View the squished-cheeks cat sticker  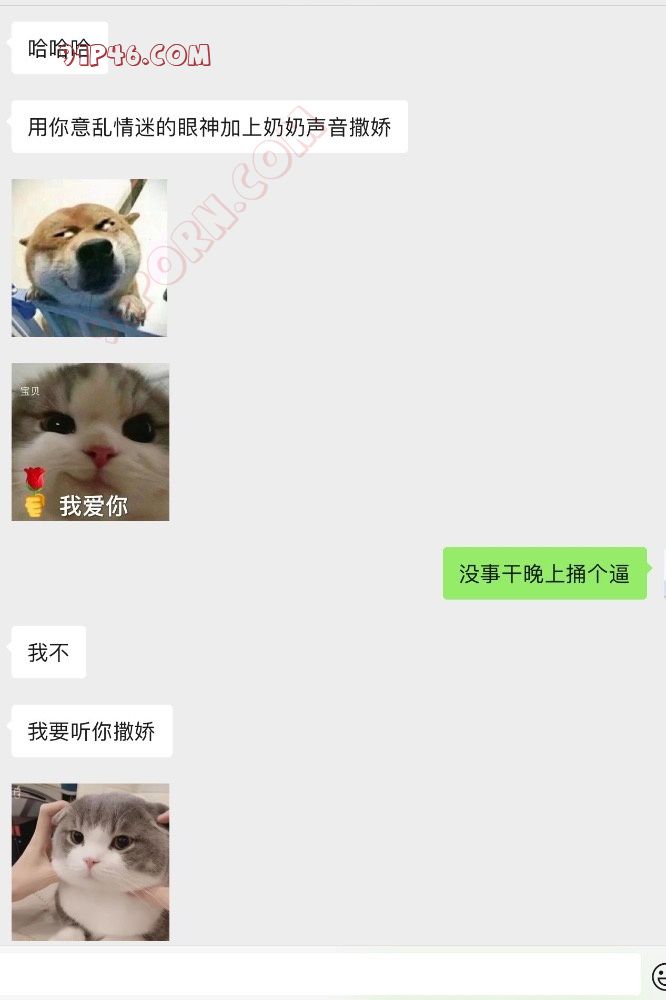pos(90,862)
